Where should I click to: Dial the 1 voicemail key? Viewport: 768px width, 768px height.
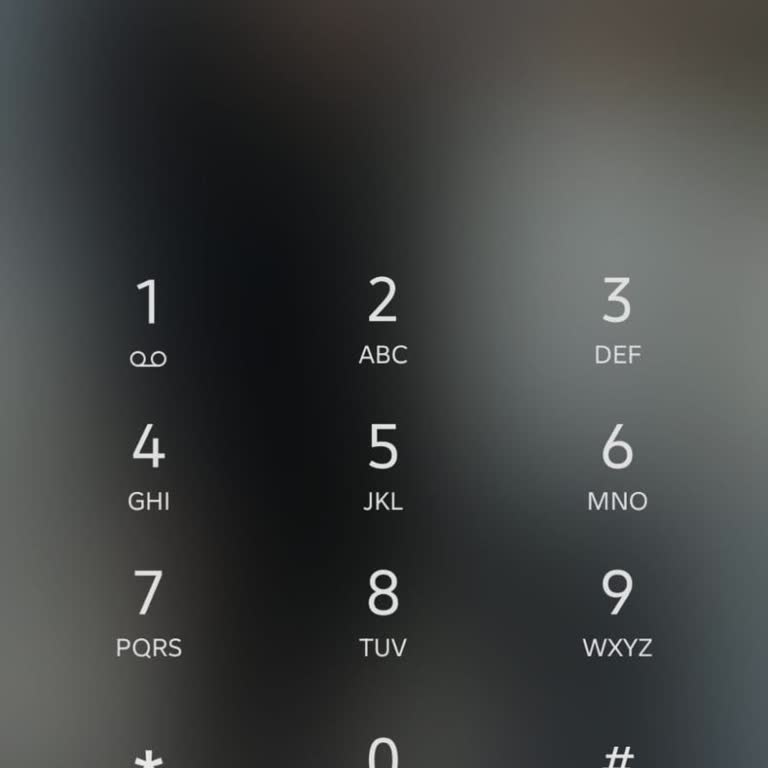coord(148,322)
